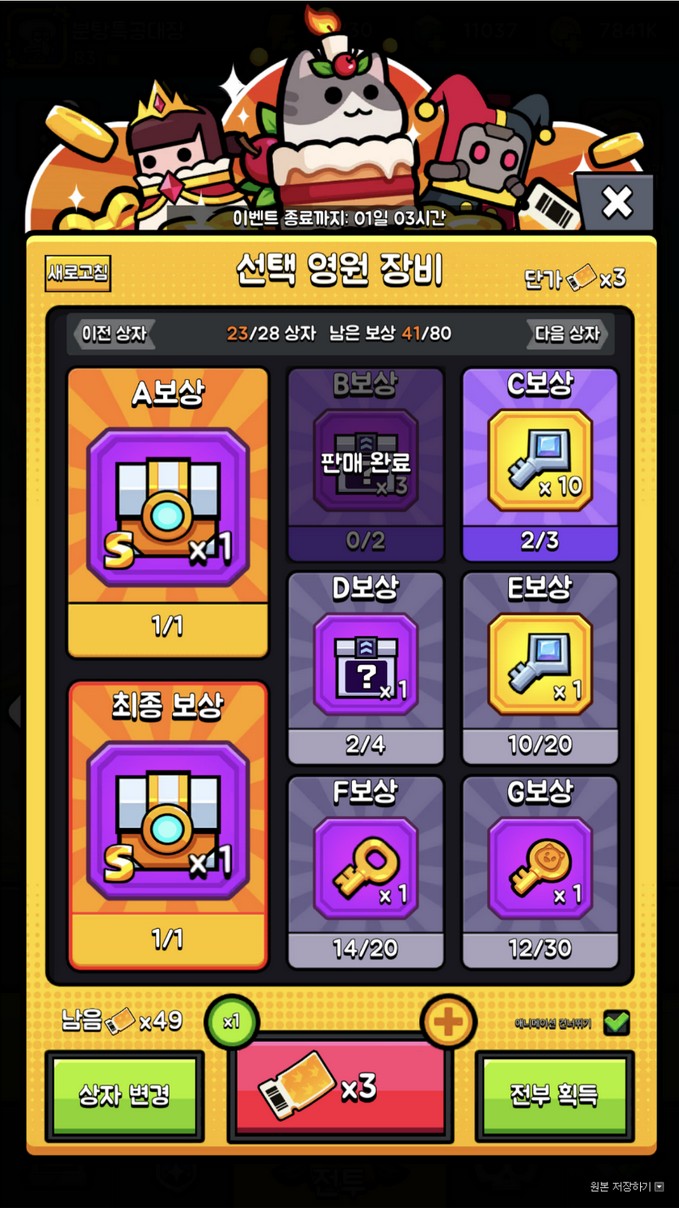Go to 다음 상자 next box

[x=567, y=333]
